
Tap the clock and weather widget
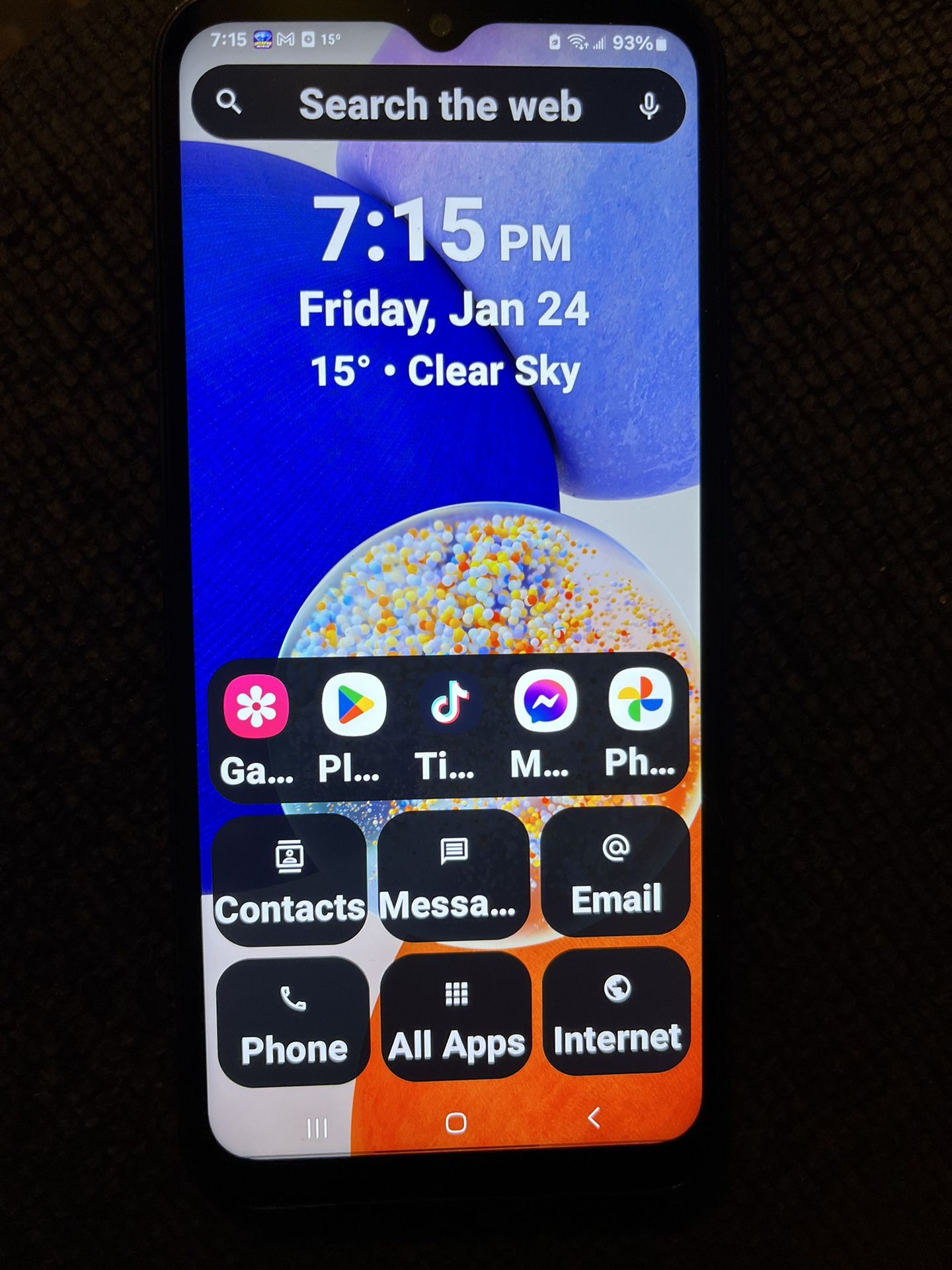pyautogui.click(x=444, y=291)
